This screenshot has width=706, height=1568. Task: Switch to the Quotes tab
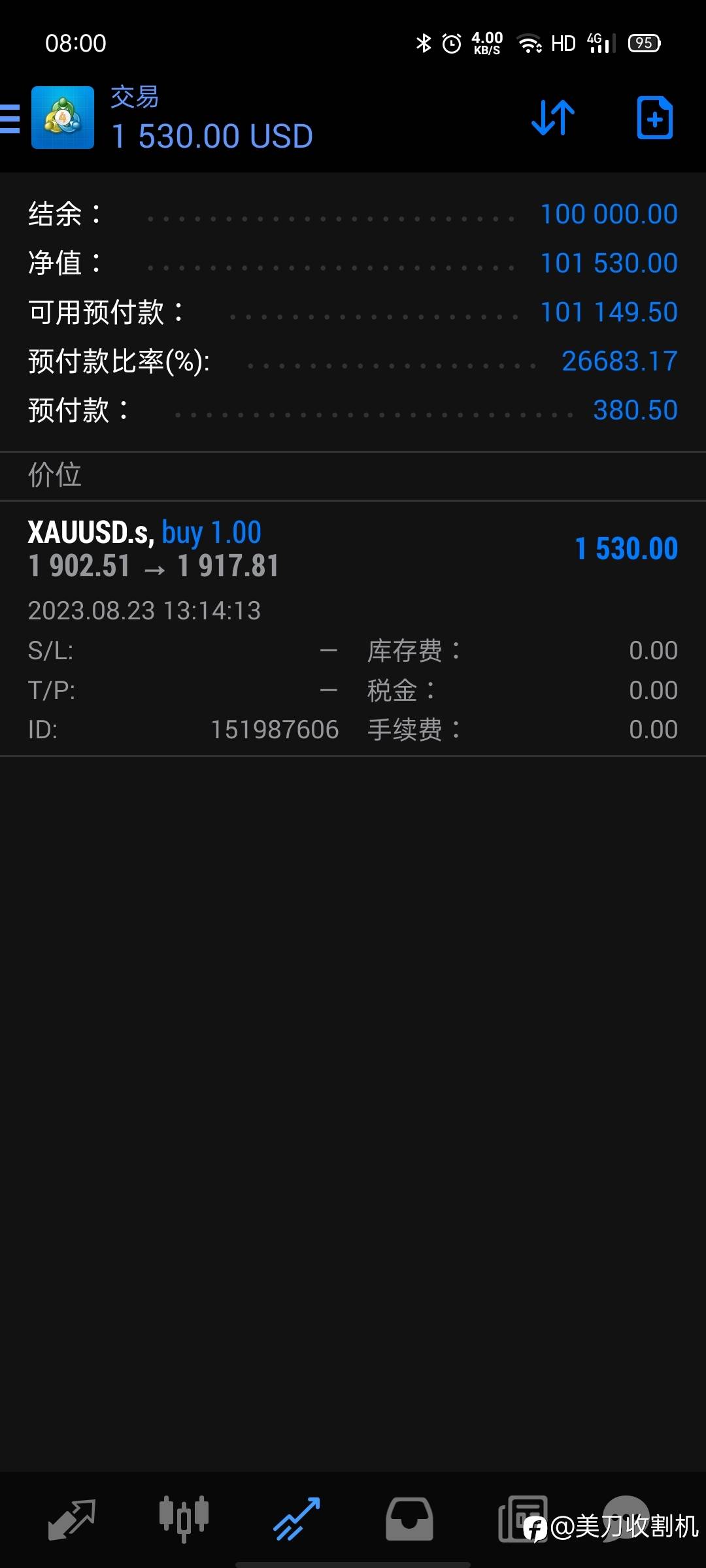tap(71, 1518)
